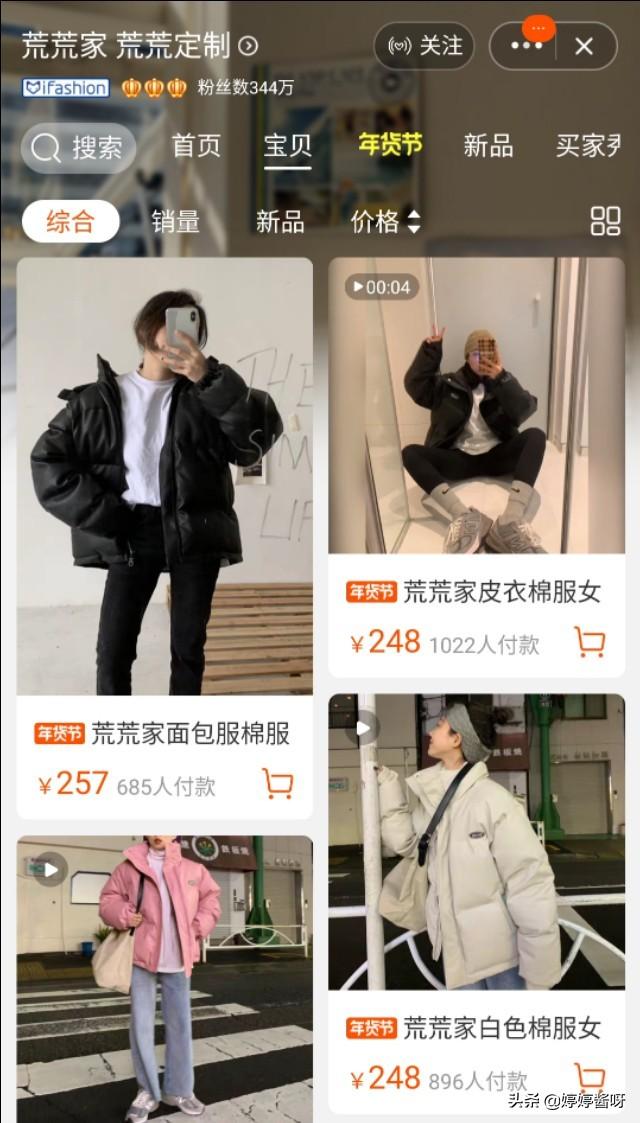640x1123 pixels.
Task: Open the 搜索 search box
Action: click(x=78, y=148)
